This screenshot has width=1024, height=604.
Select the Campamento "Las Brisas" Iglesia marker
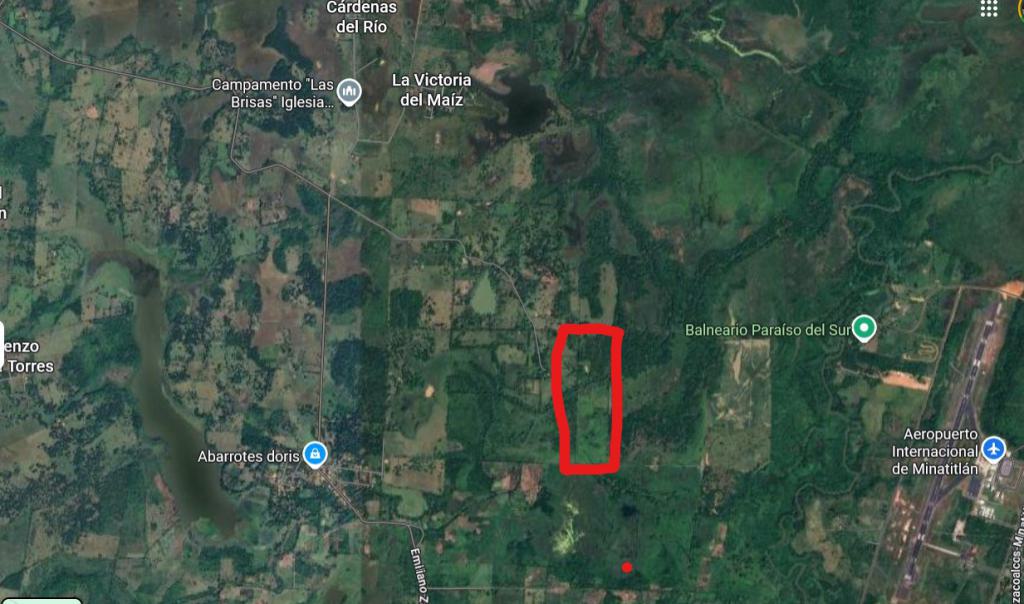click(349, 93)
